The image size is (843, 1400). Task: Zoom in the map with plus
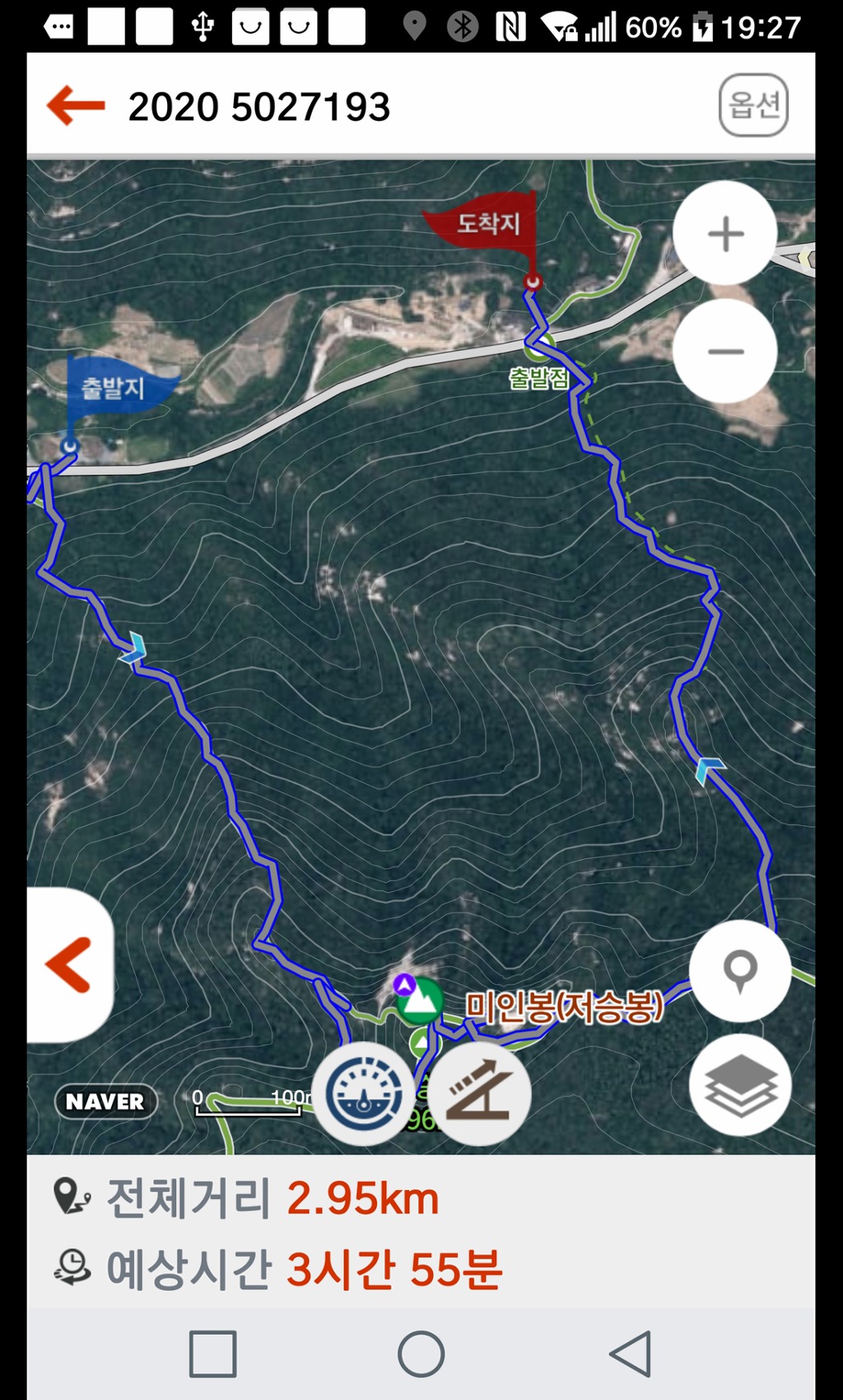(725, 234)
